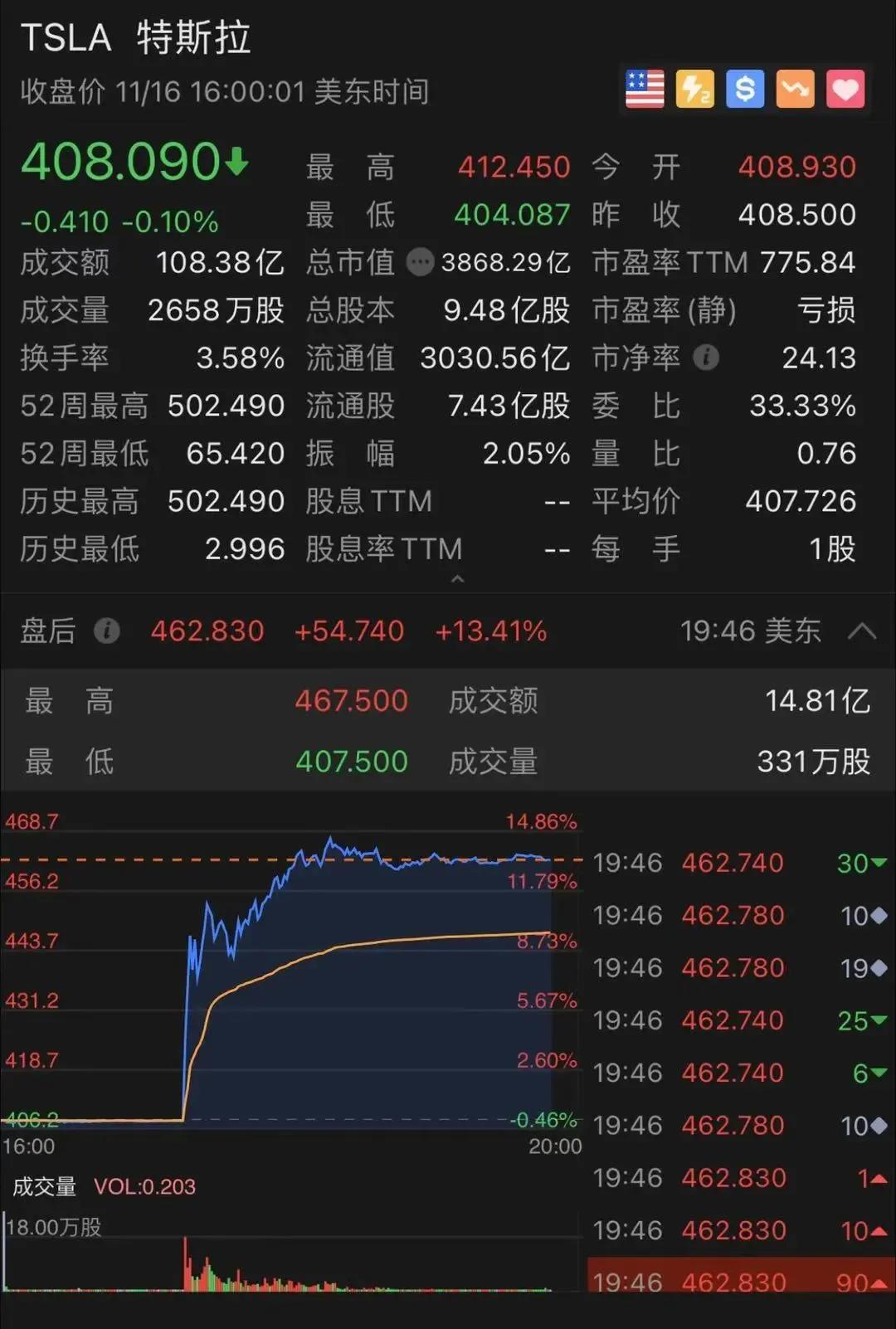The height and width of the screenshot is (1329, 896).
Task: Select the Level 2 lightning quotes icon
Action: (694, 89)
